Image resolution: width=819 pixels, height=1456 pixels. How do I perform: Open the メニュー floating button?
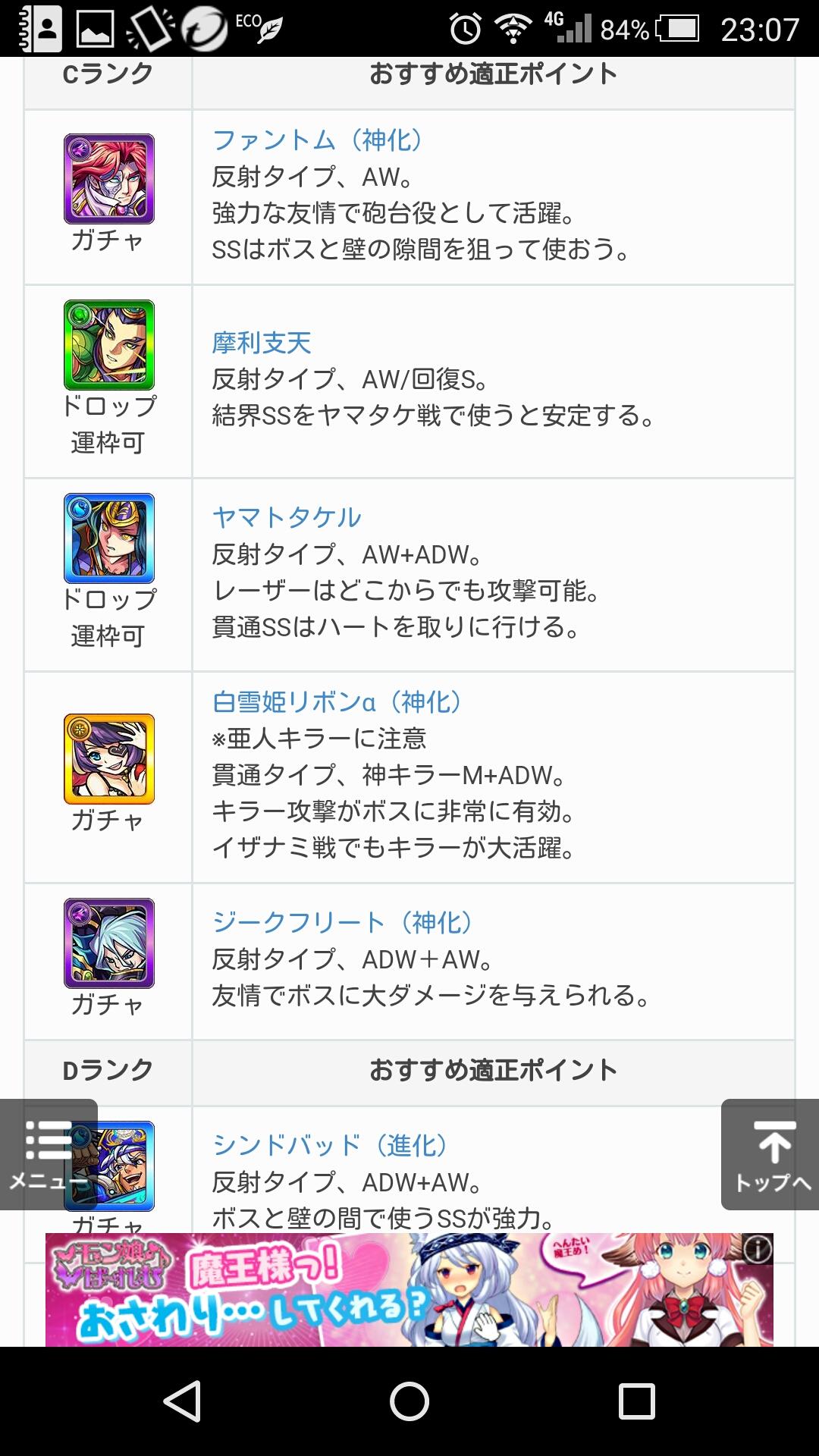(49, 1154)
